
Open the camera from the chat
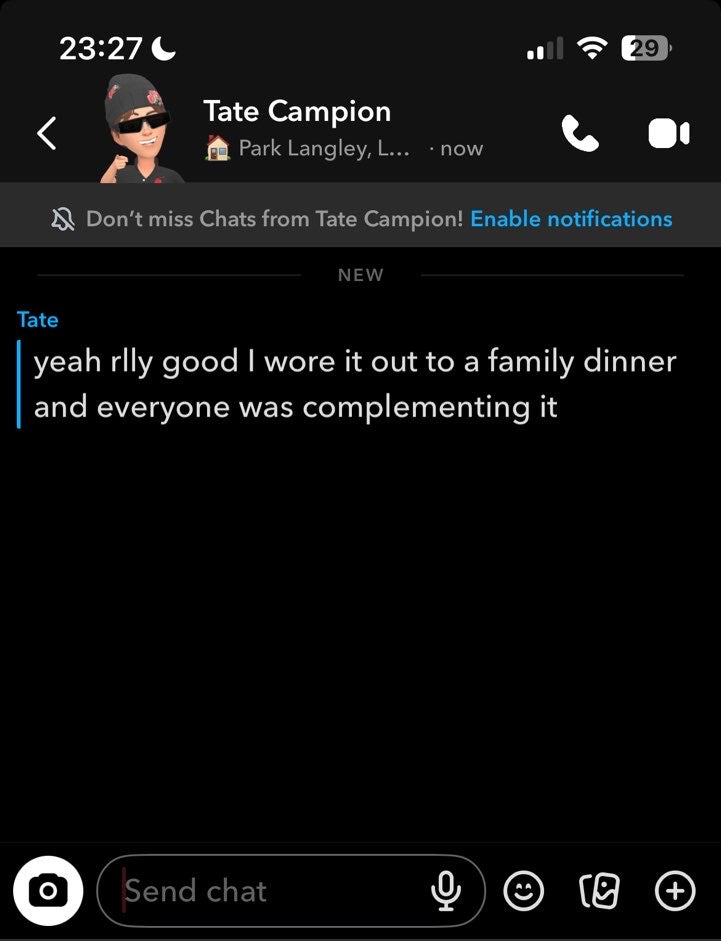pos(47,890)
